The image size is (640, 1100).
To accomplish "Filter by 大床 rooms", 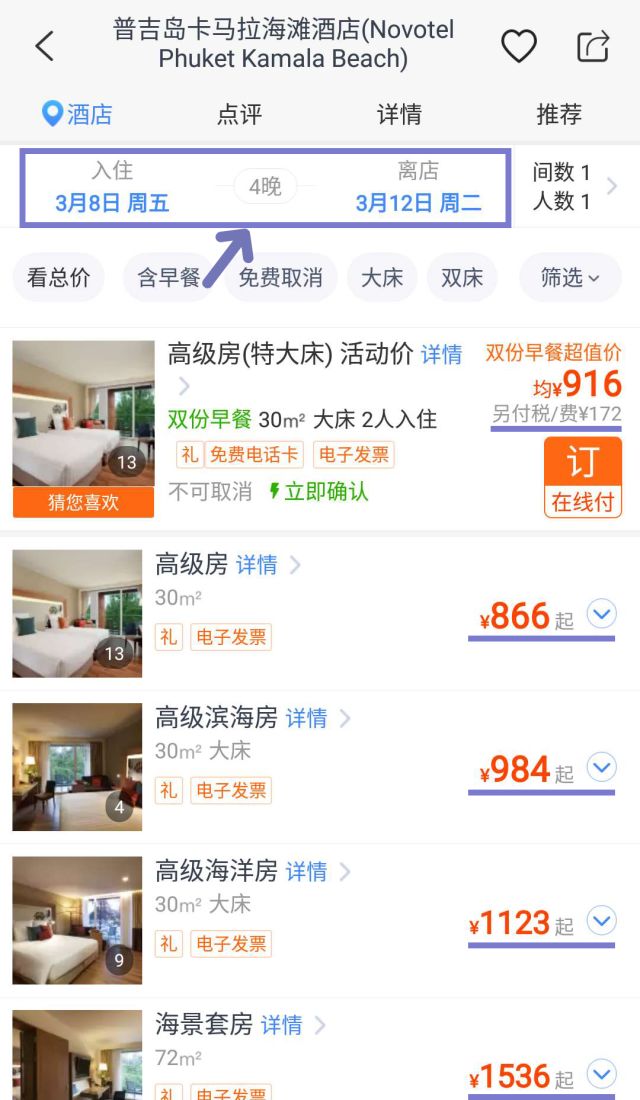I will [382, 278].
